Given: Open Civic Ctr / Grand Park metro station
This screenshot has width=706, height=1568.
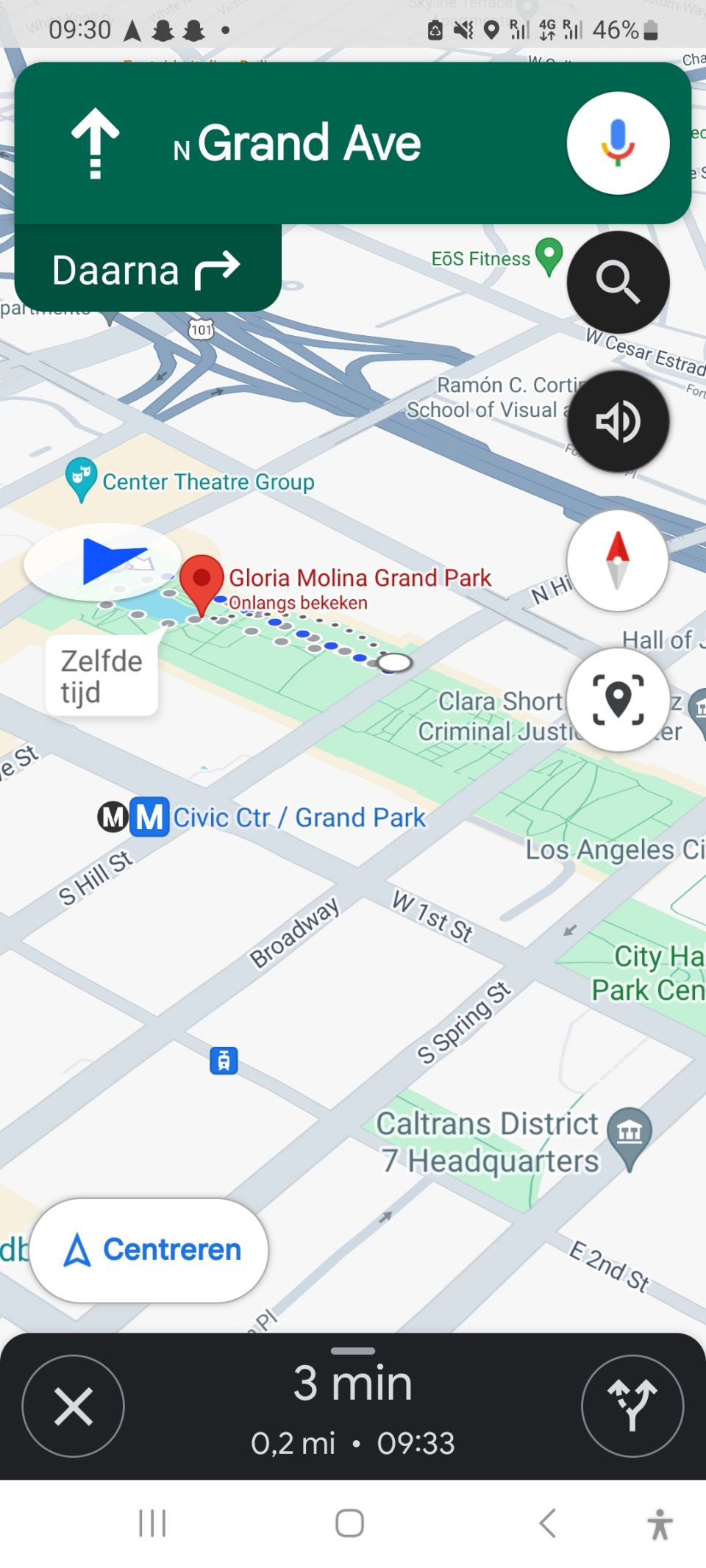Looking at the screenshot, I should [262, 817].
